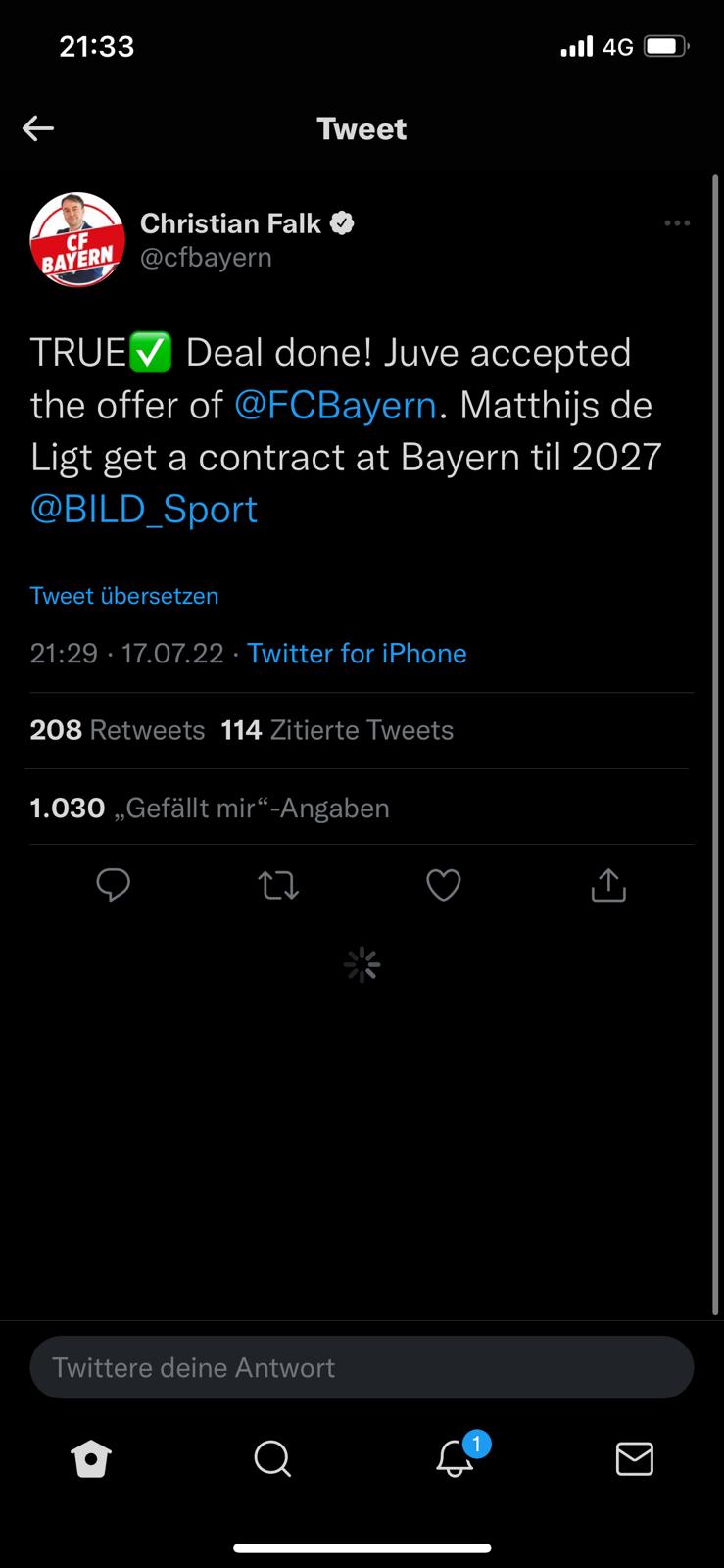
Task: View the 1.030 'Gefällt mir'-Angaben
Action: point(210,808)
